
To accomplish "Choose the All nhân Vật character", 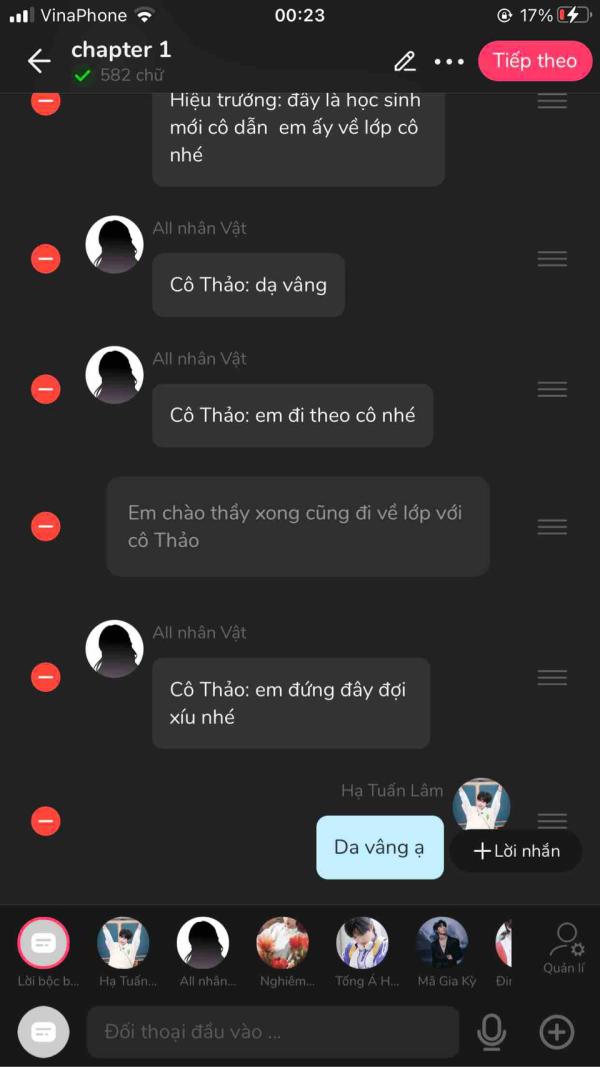I will (x=203, y=943).
